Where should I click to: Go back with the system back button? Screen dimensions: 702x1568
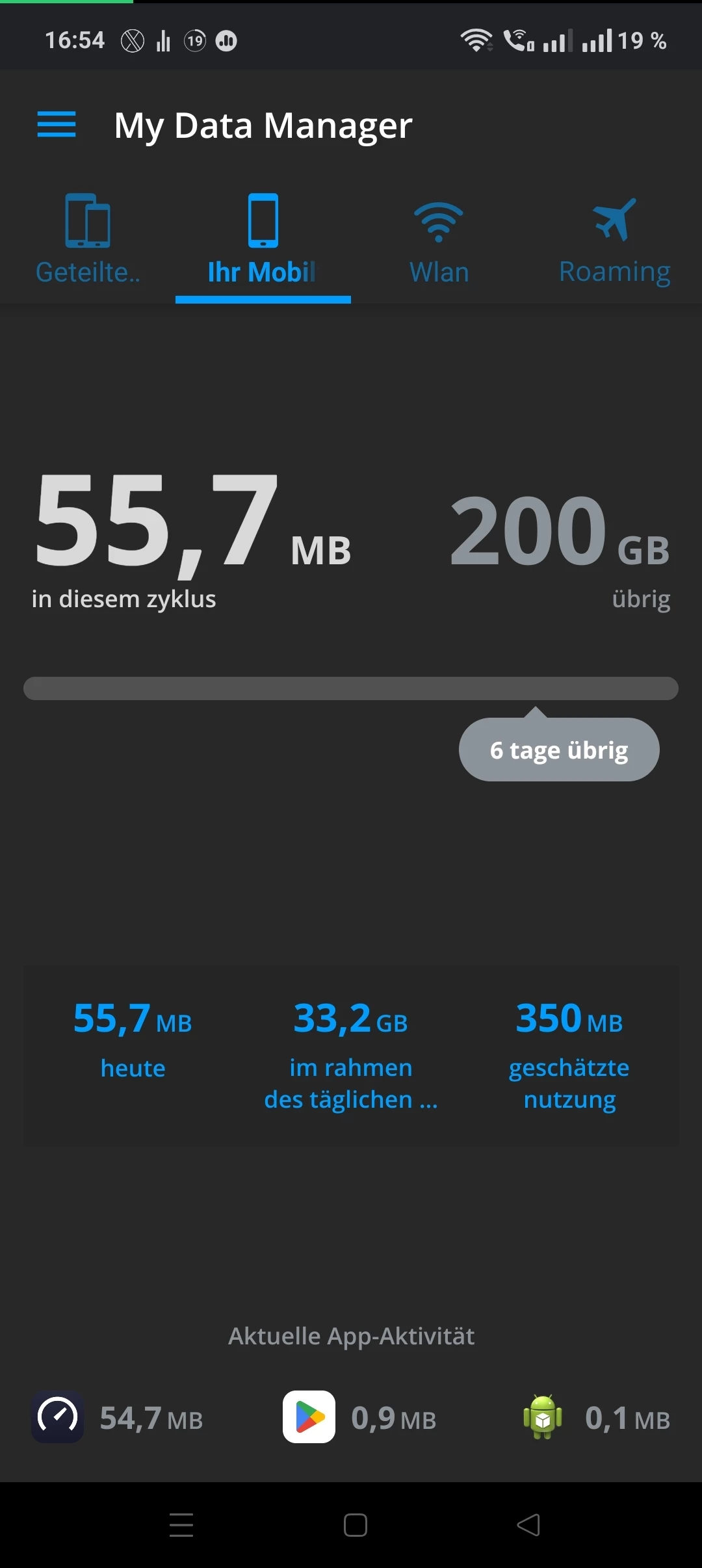528,1525
